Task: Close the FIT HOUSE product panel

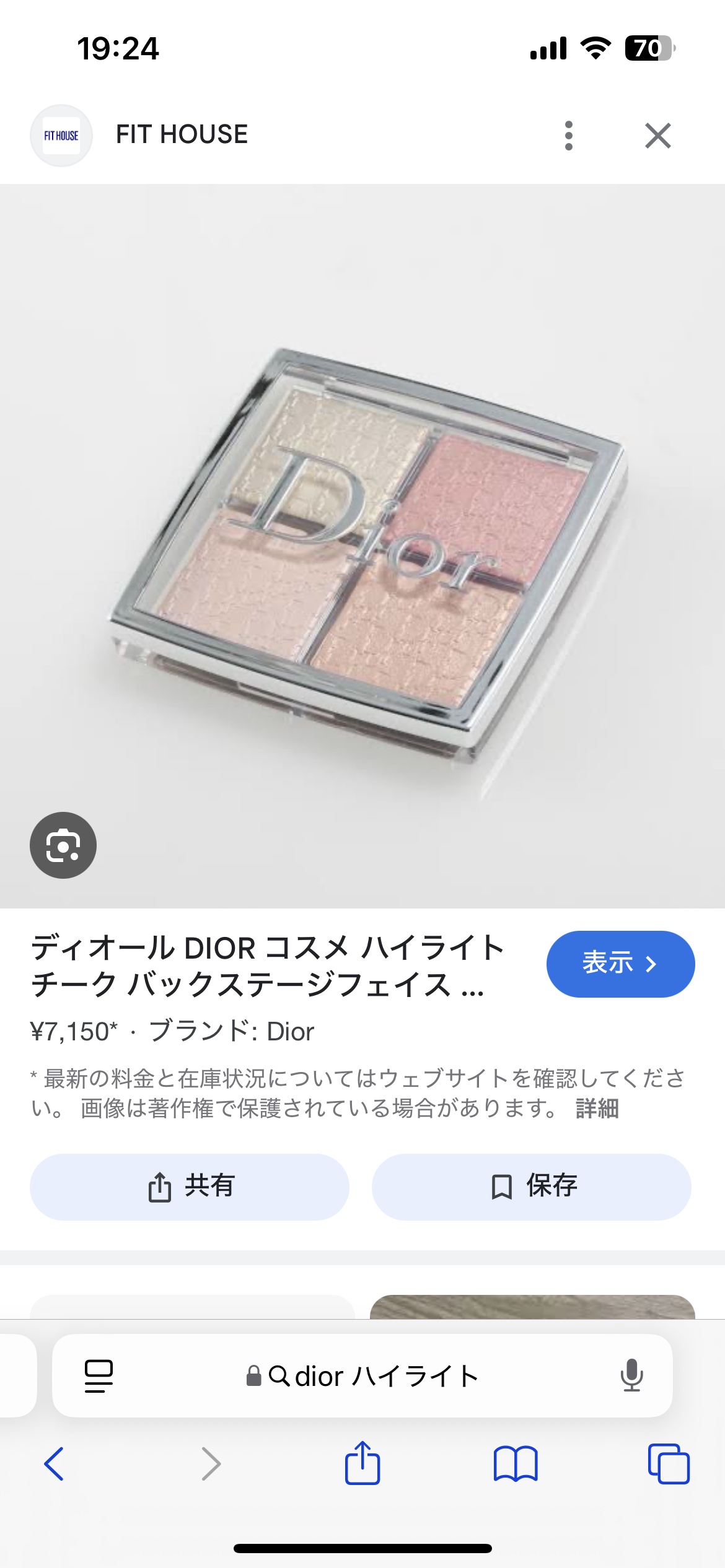Action: (657, 136)
